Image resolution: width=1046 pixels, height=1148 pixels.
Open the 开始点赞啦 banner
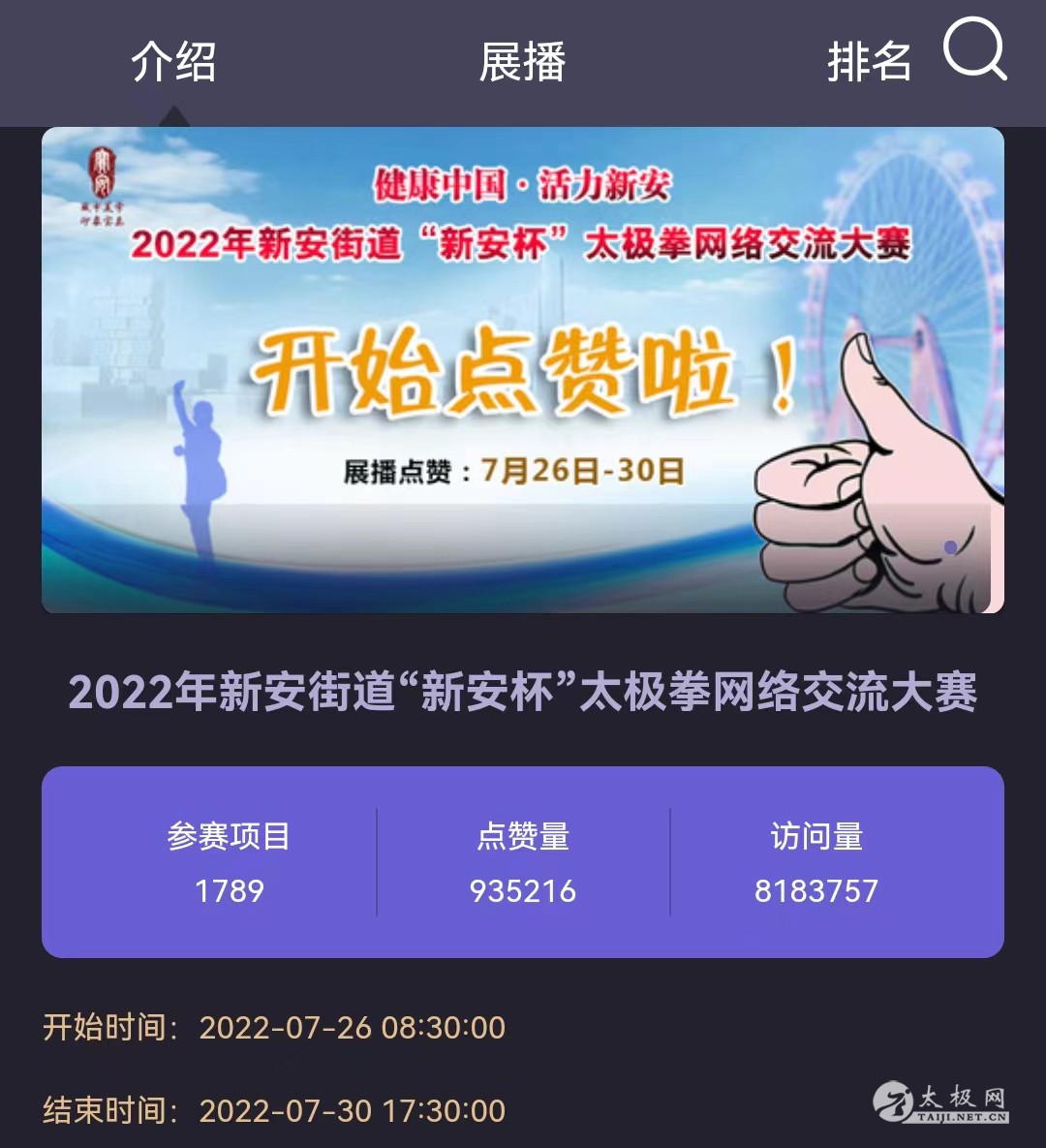tap(522, 370)
